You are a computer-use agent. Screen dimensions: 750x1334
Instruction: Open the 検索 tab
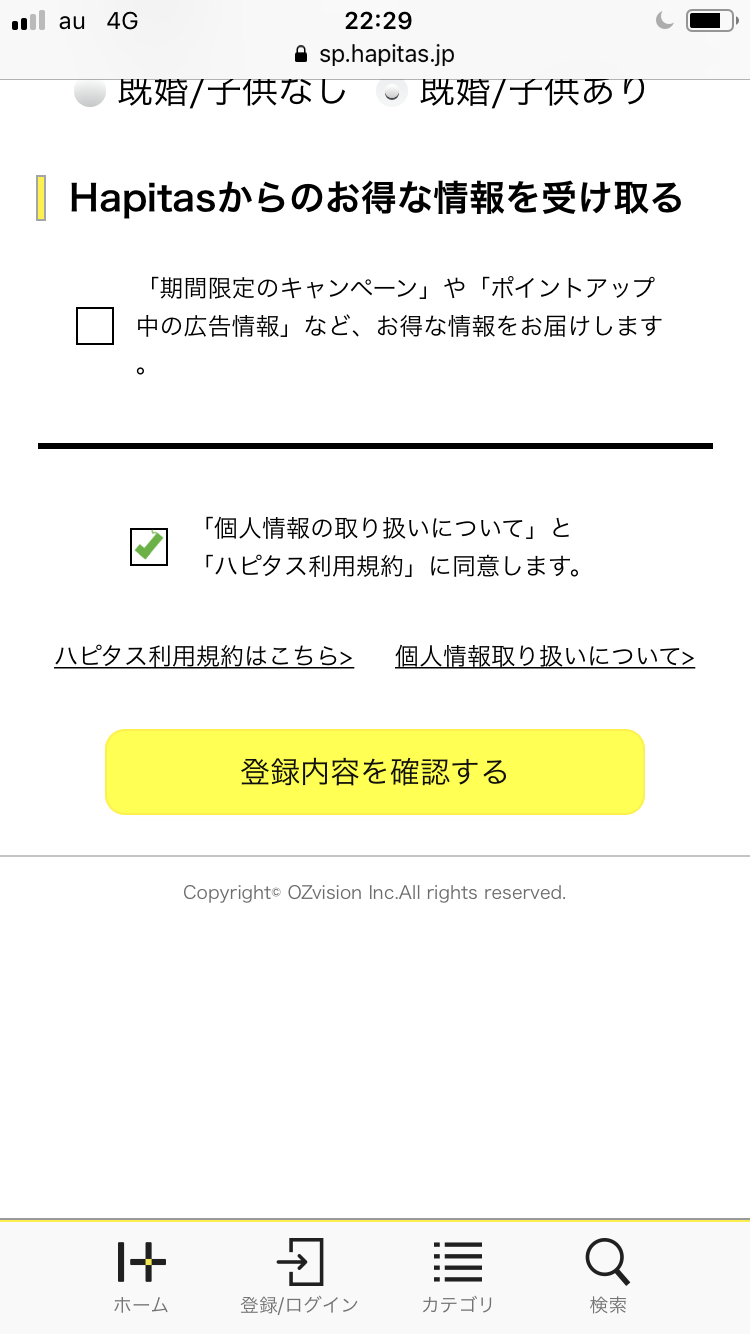pyautogui.click(x=608, y=1276)
